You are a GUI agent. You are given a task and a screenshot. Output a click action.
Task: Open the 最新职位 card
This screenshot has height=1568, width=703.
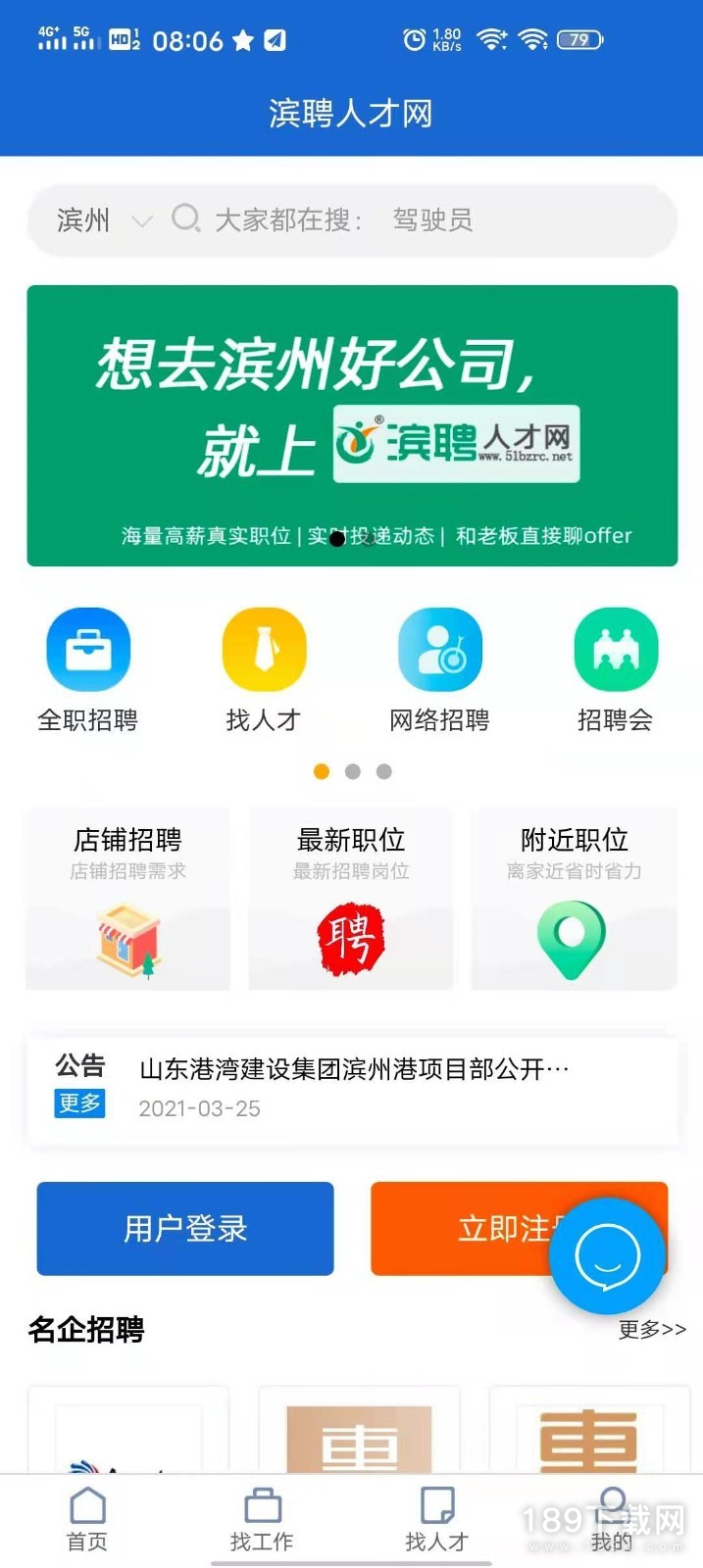pos(351,898)
